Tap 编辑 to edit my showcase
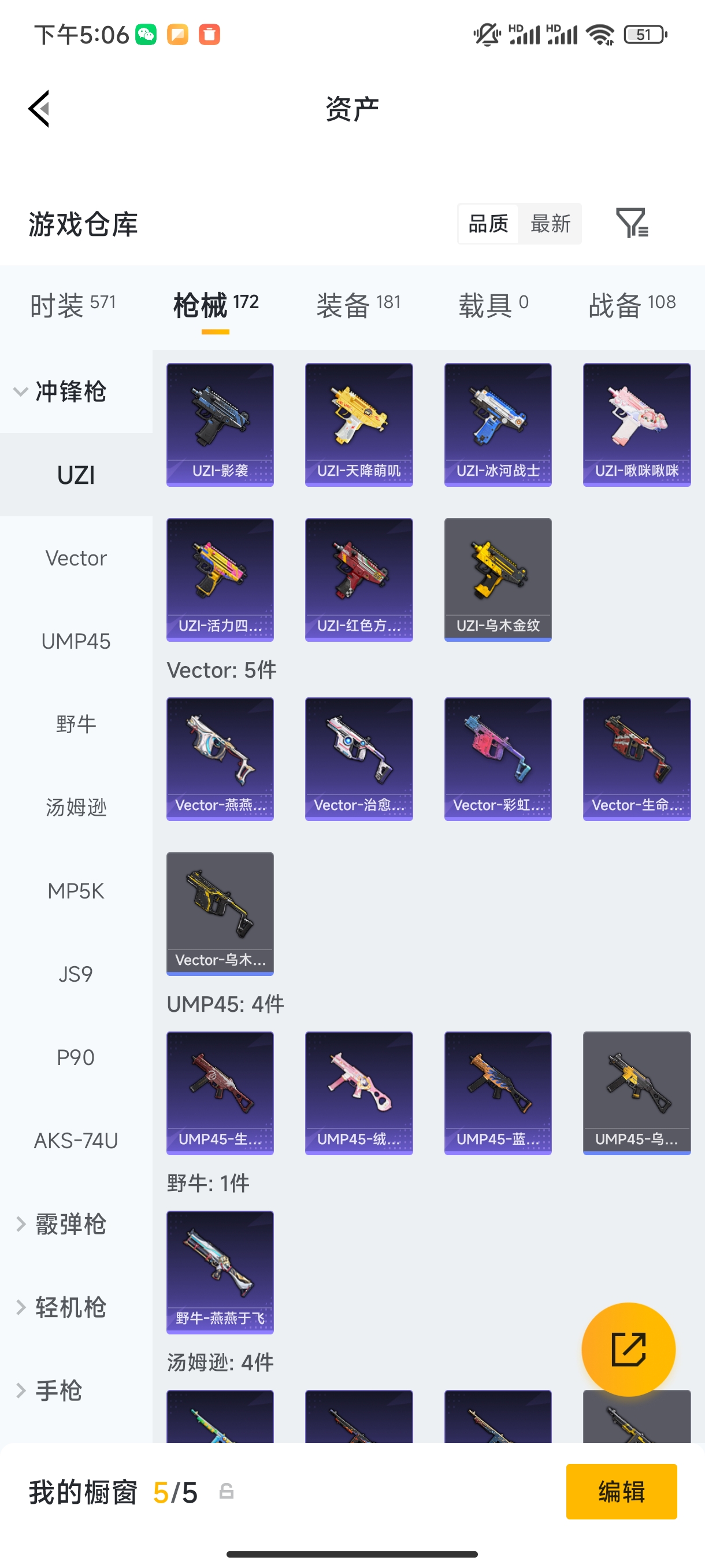 (621, 1491)
